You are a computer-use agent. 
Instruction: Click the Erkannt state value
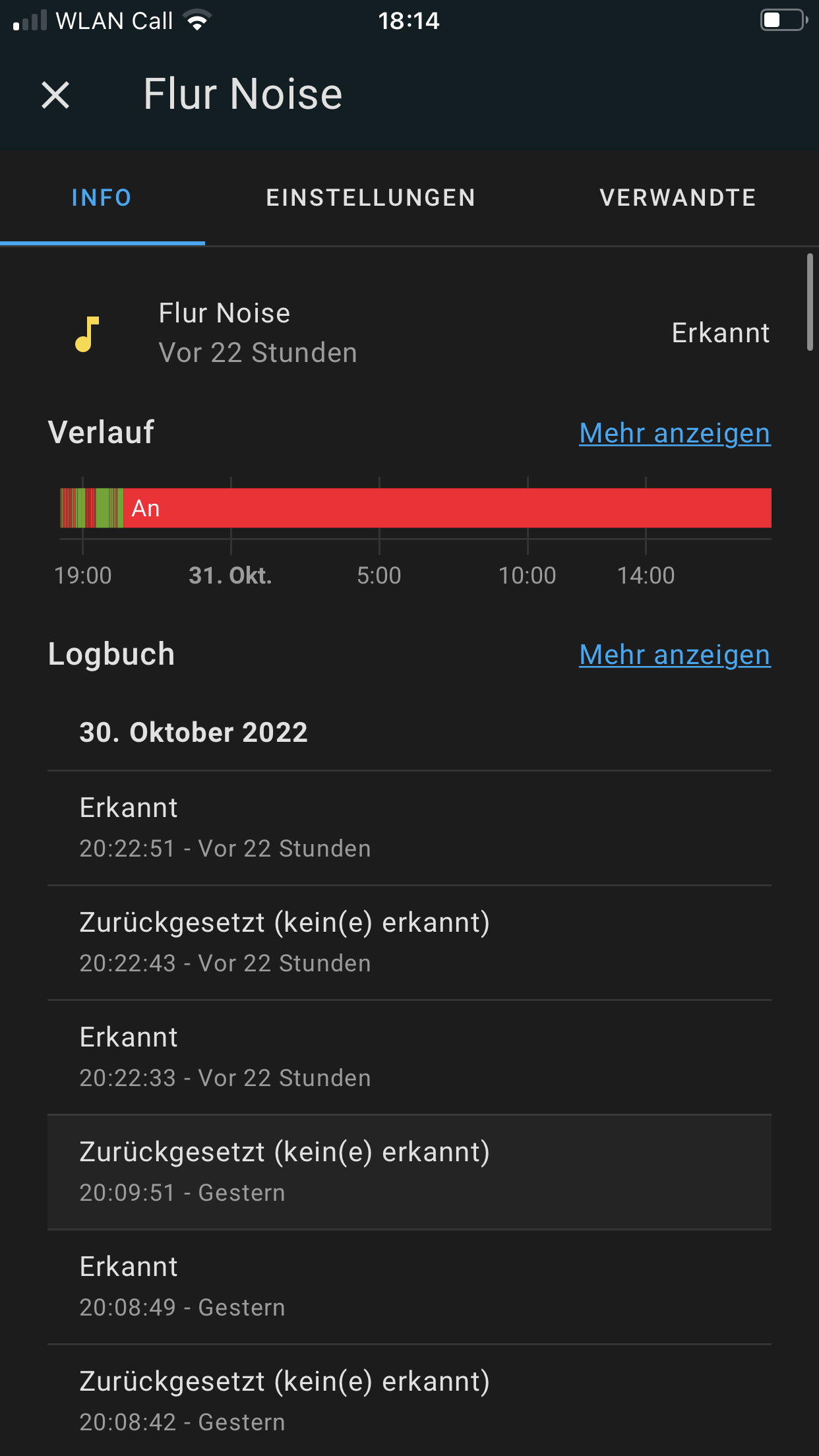[720, 333]
